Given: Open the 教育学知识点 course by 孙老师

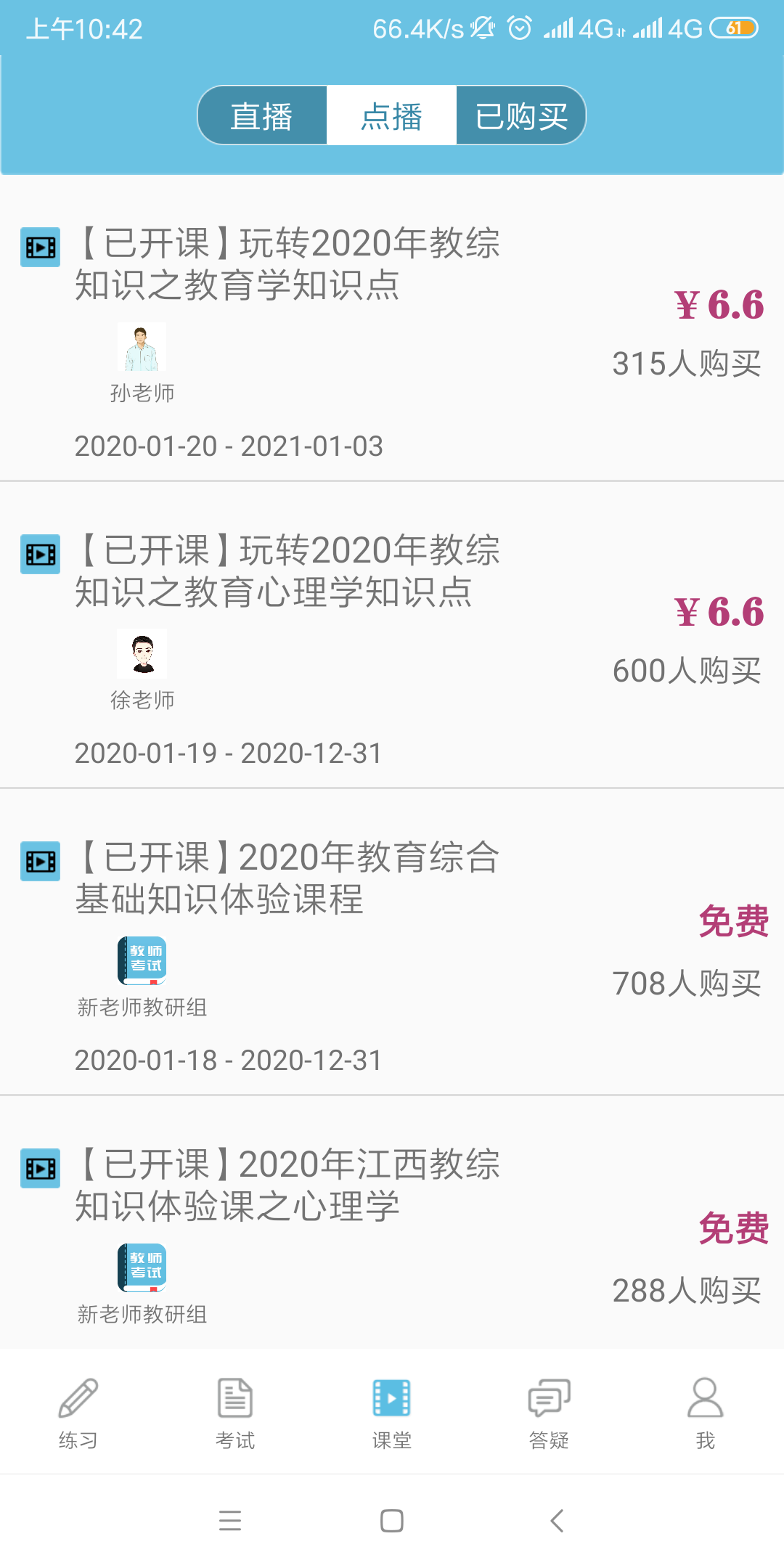Looking at the screenshot, I should tap(287, 264).
